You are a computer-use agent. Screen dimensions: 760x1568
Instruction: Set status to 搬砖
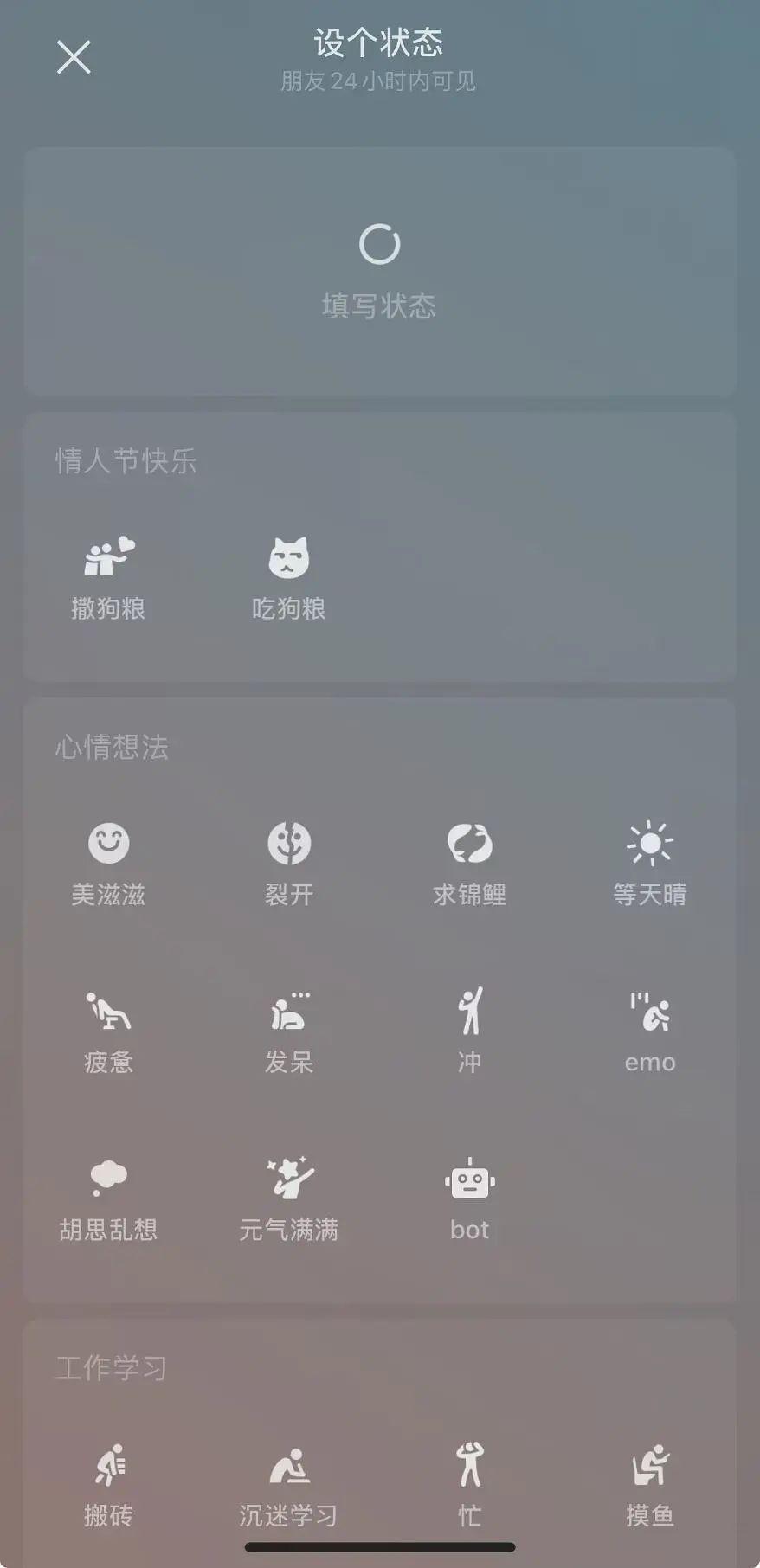tap(108, 1486)
